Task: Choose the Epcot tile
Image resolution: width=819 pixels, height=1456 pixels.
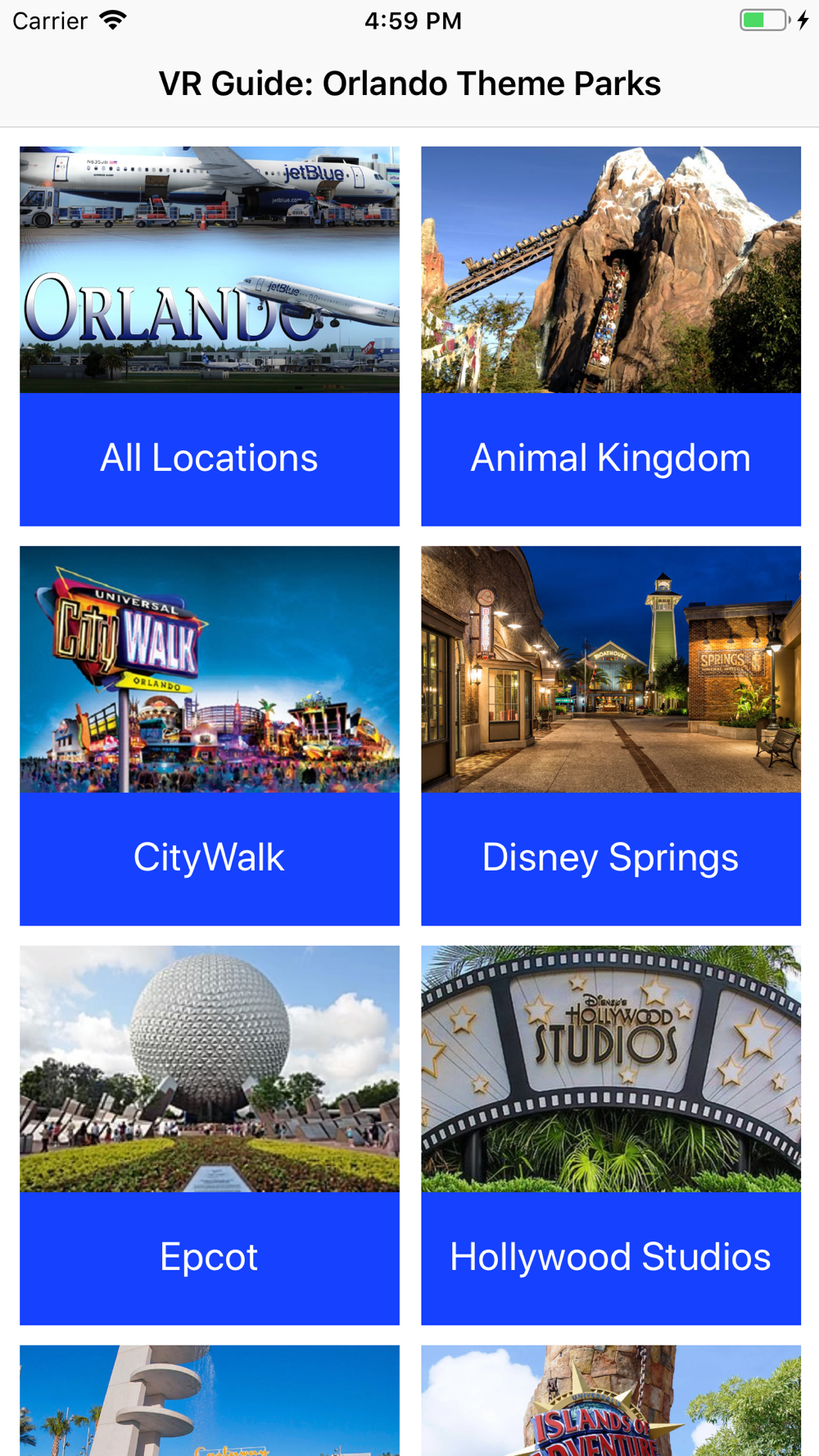Action: click(210, 1135)
